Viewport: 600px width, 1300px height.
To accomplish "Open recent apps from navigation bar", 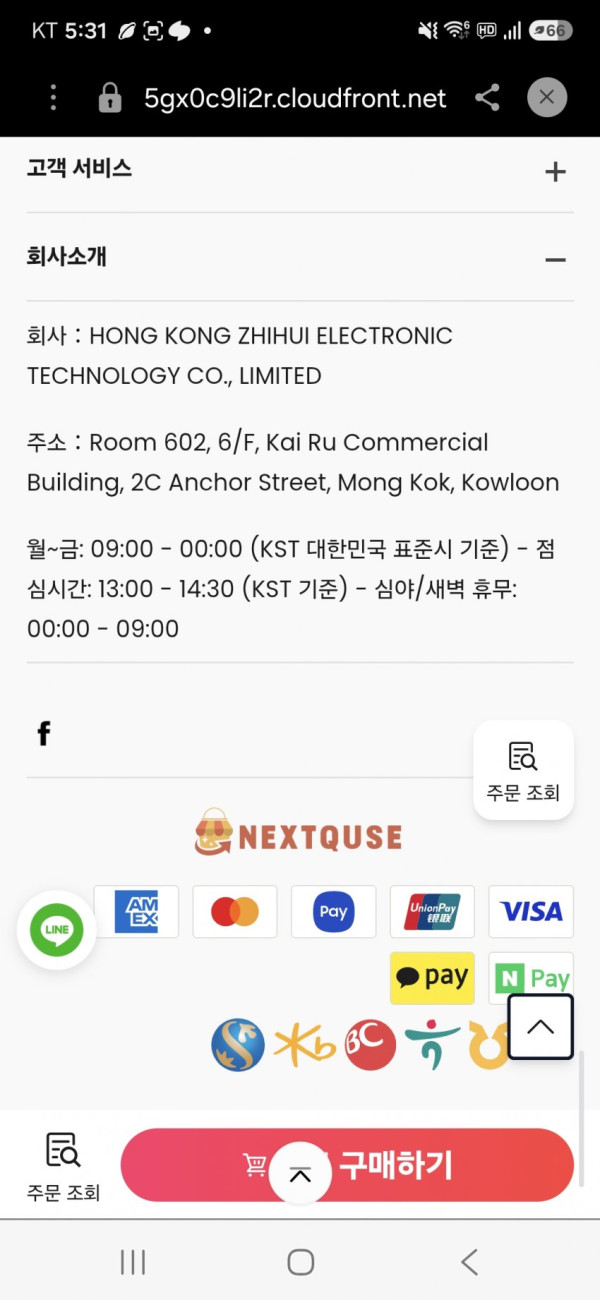I will 132,1262.
